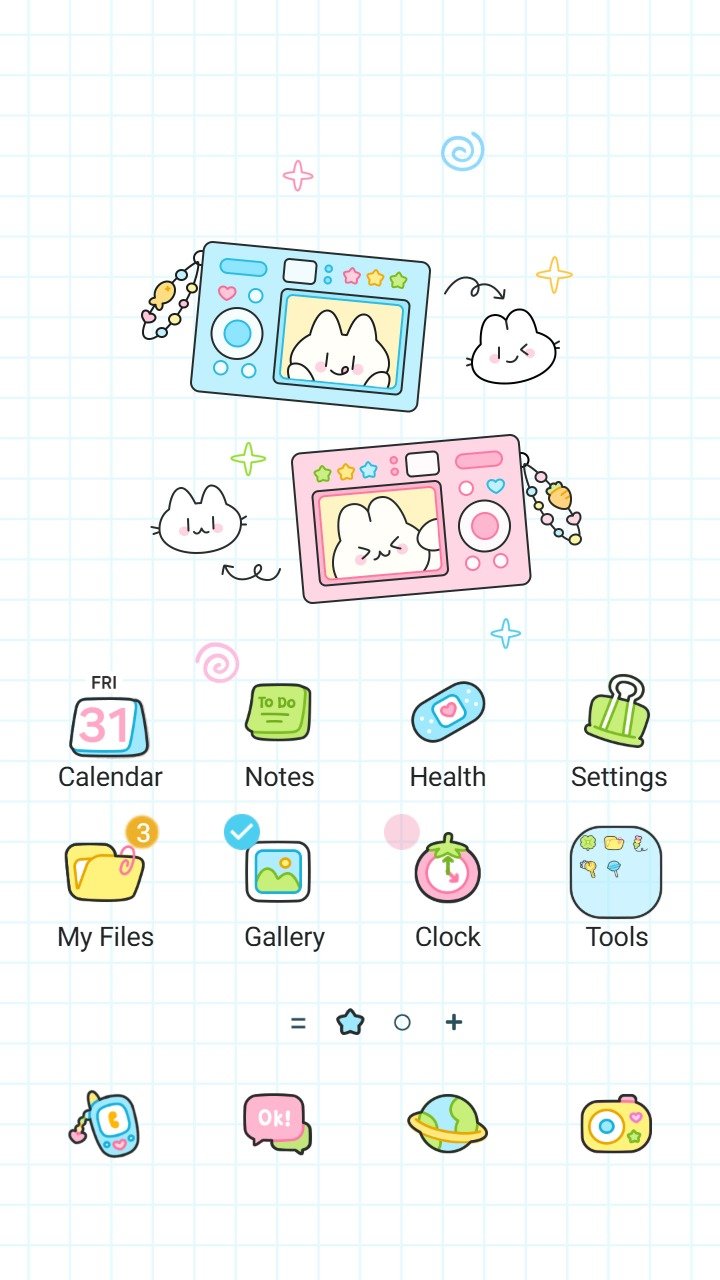
Task: Go to Settings
Action: click(x=618, y=712)
